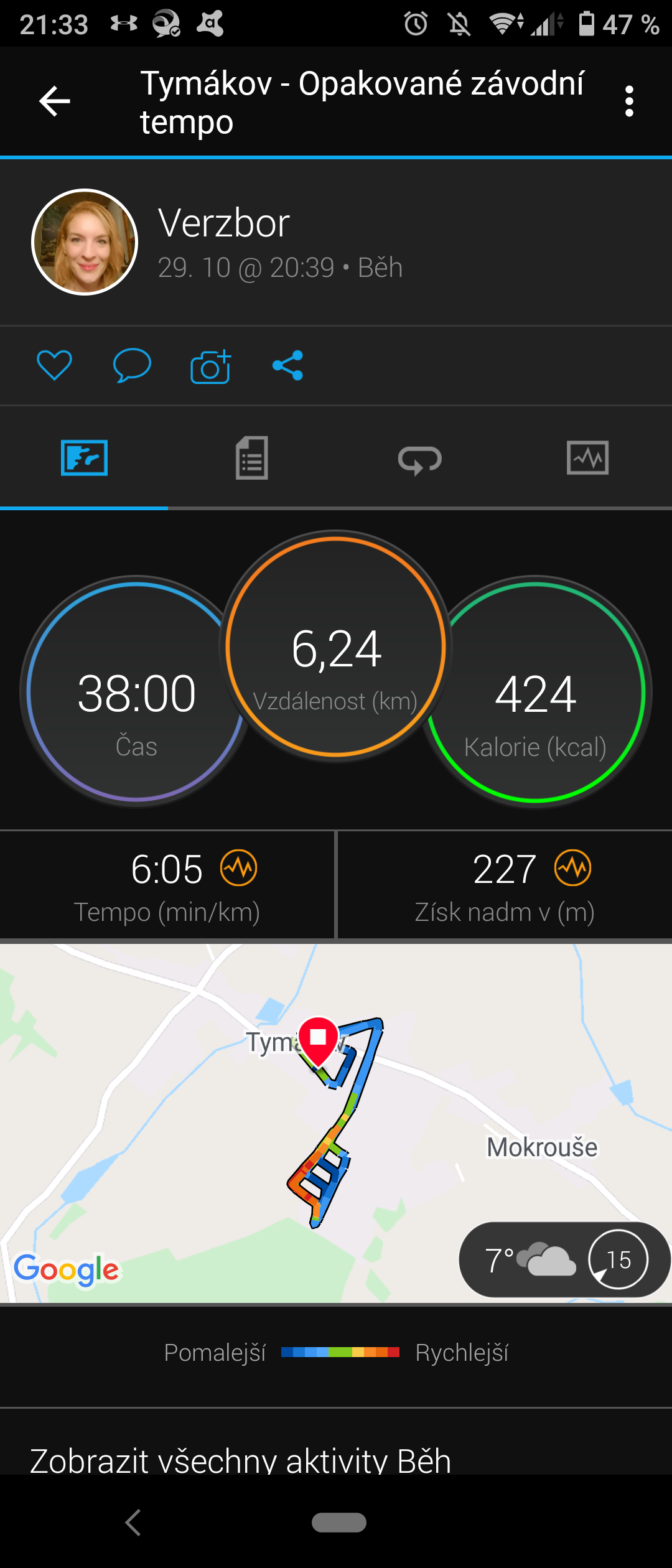Open Zobrazit všechny aktivity Běh
Screen dimensions: 672x1568
240,1459
